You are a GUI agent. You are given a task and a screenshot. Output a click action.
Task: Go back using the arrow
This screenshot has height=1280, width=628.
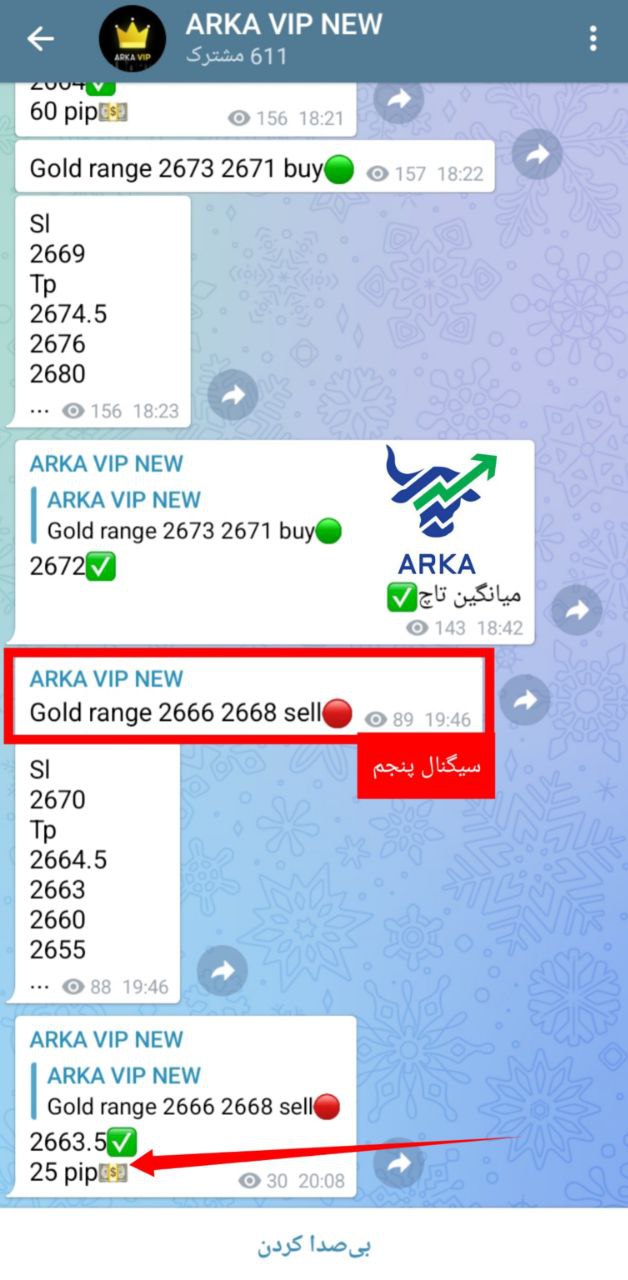tap(40, 39)
